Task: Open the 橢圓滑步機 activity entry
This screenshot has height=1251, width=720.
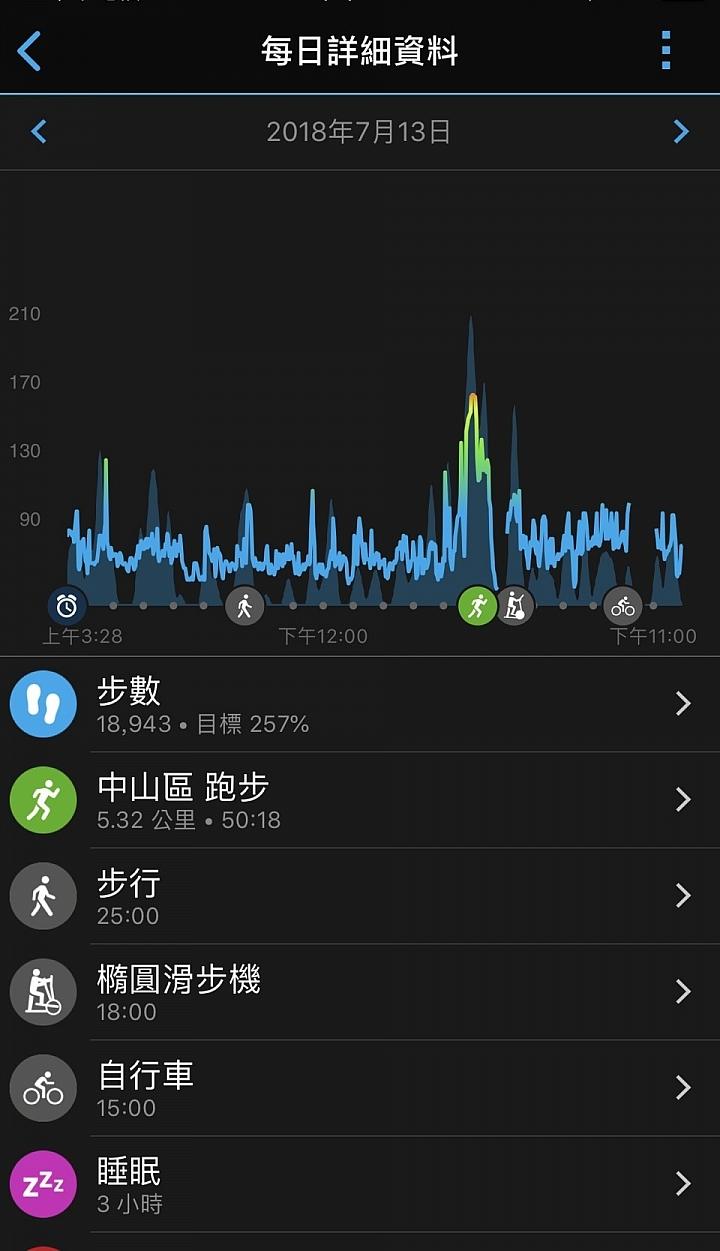Action: 360,992
